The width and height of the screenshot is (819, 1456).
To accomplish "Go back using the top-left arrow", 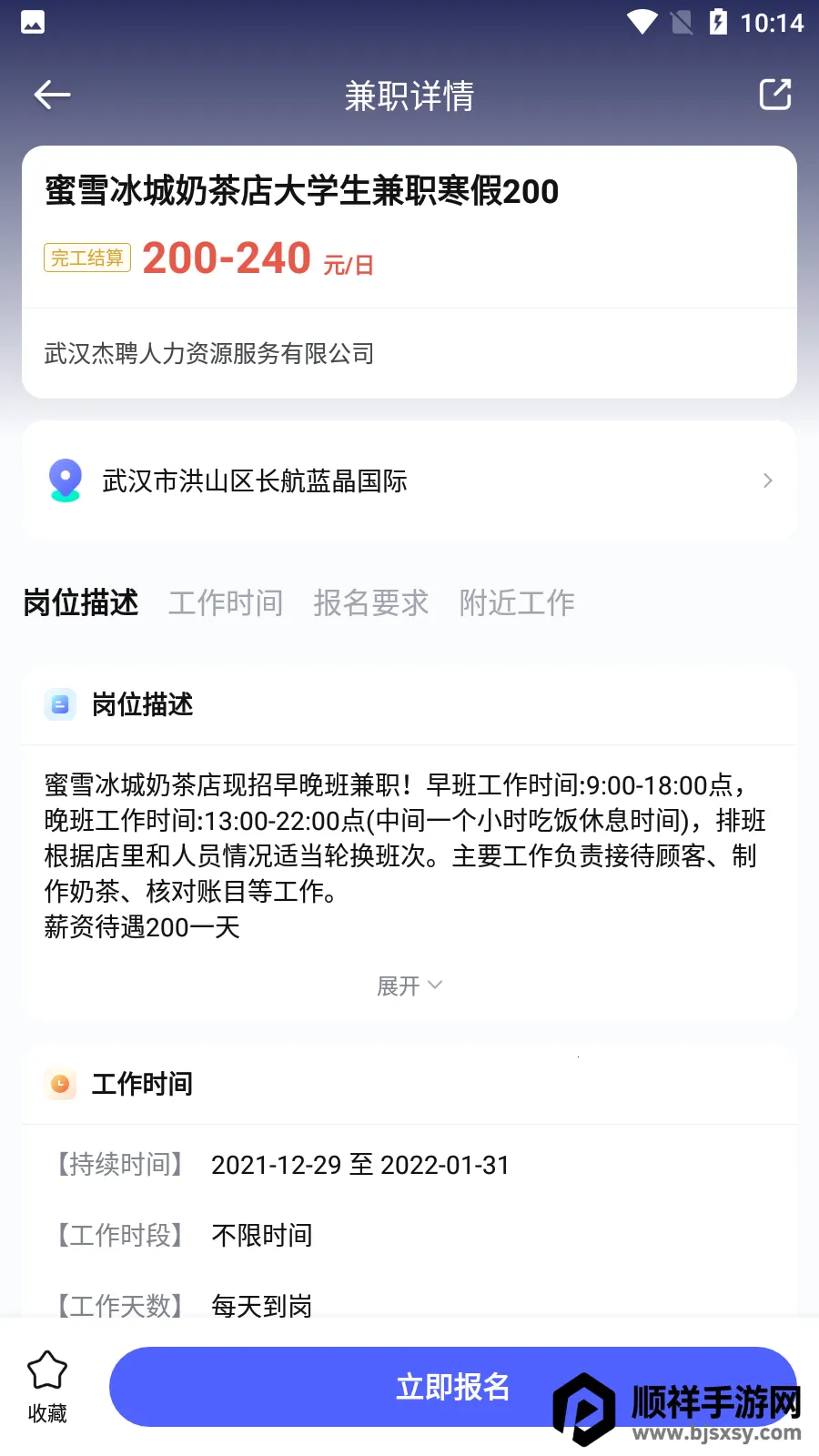I will coord(52,95).
